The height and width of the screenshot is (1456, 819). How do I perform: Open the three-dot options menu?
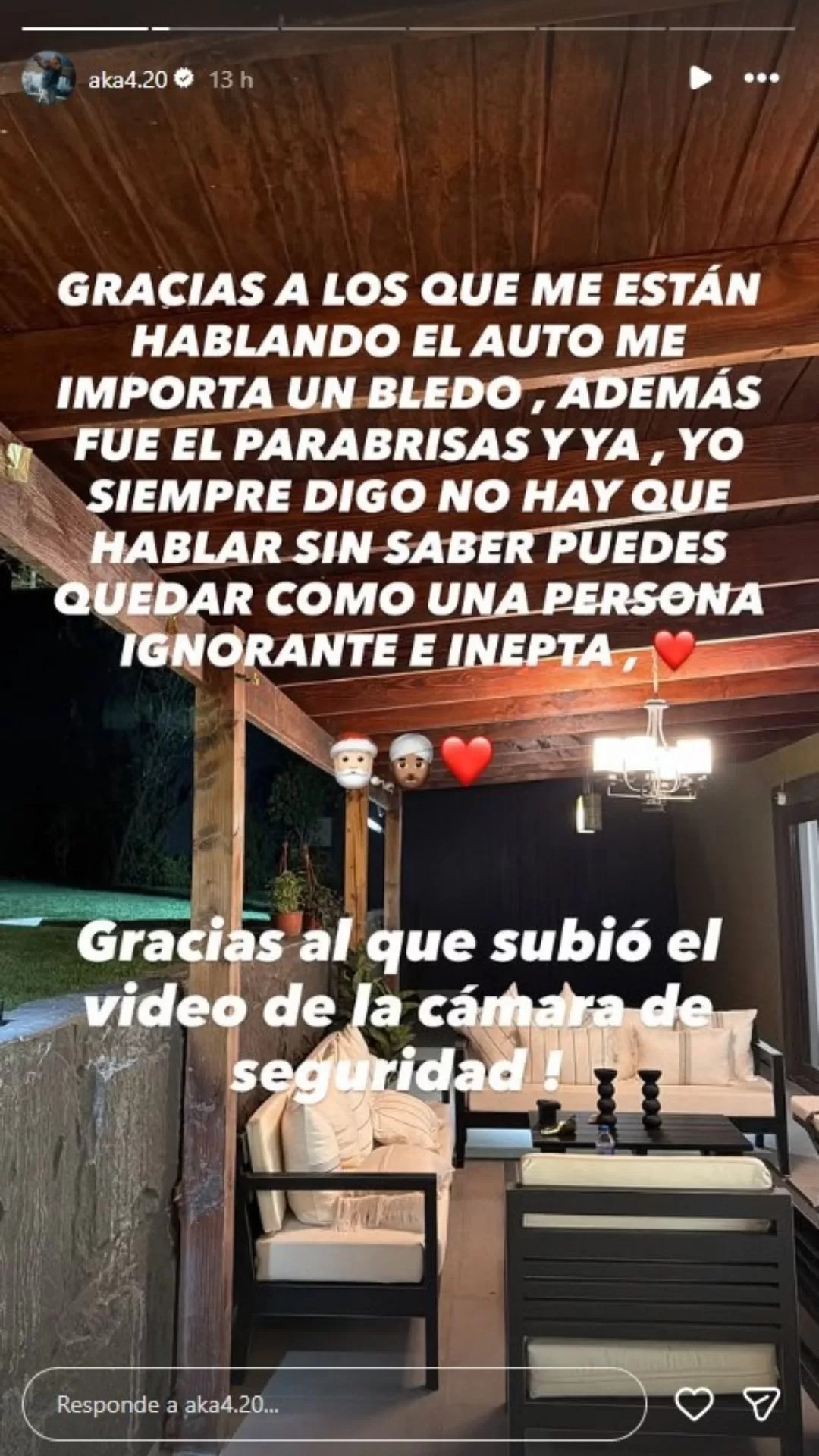point(761,77)
